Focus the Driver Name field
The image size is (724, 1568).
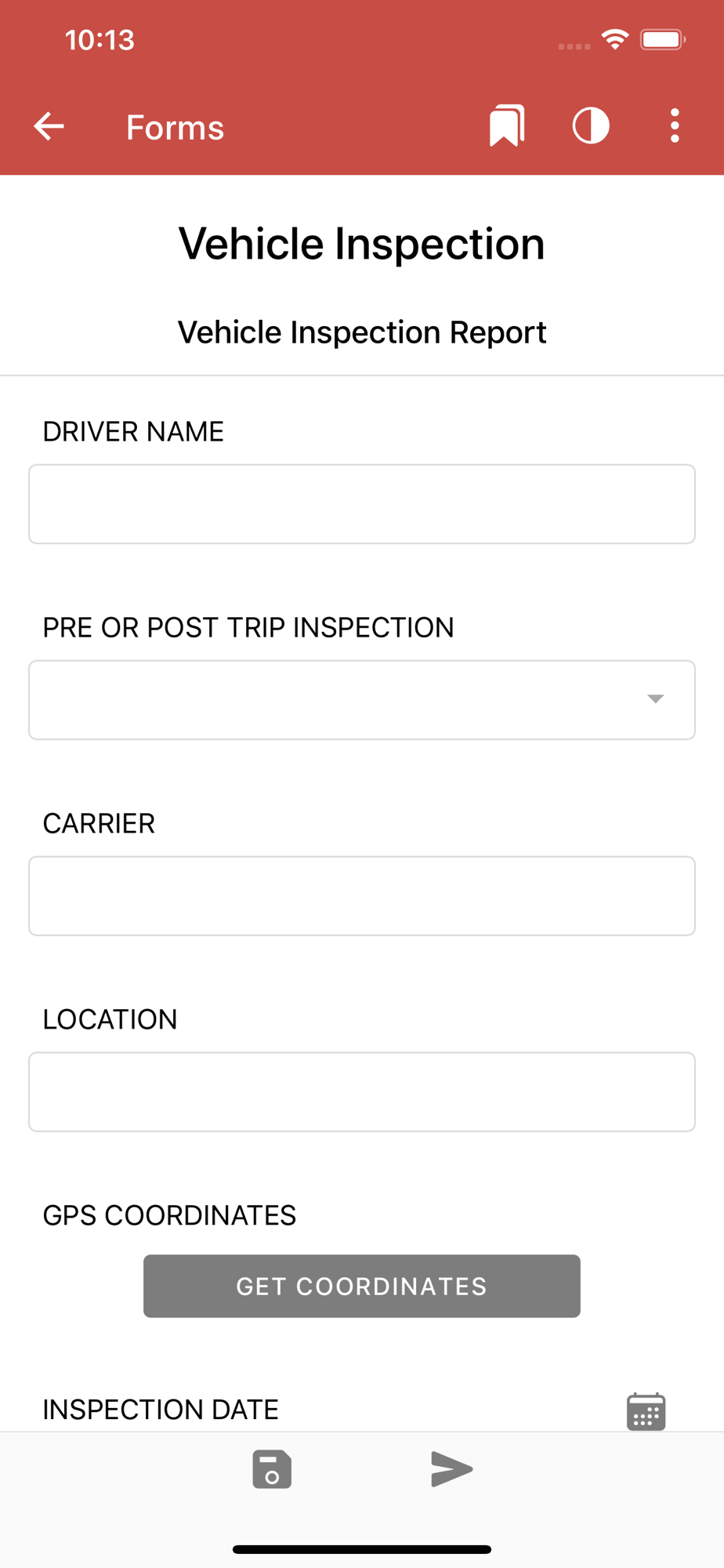pos(362,504)
